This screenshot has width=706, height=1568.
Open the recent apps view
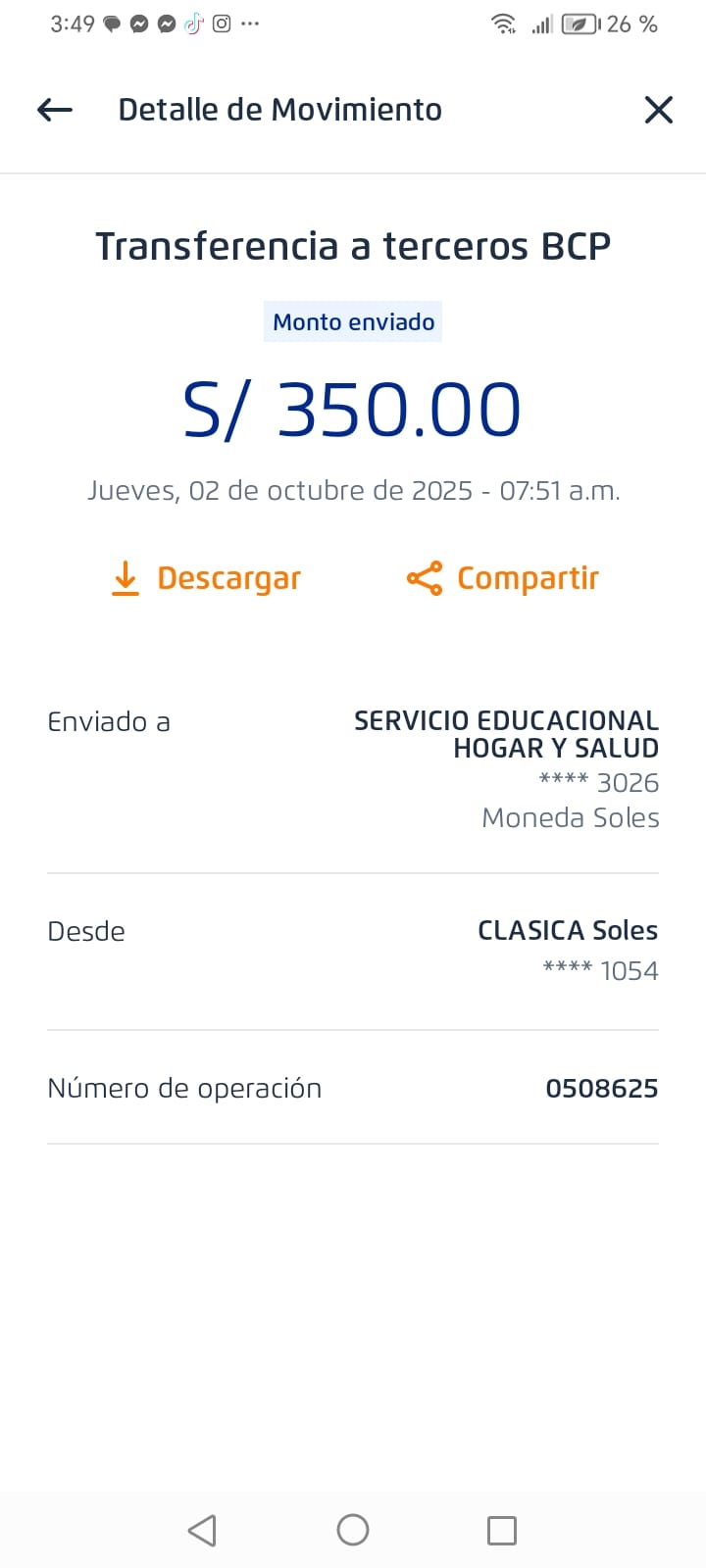pos(502,1530)
